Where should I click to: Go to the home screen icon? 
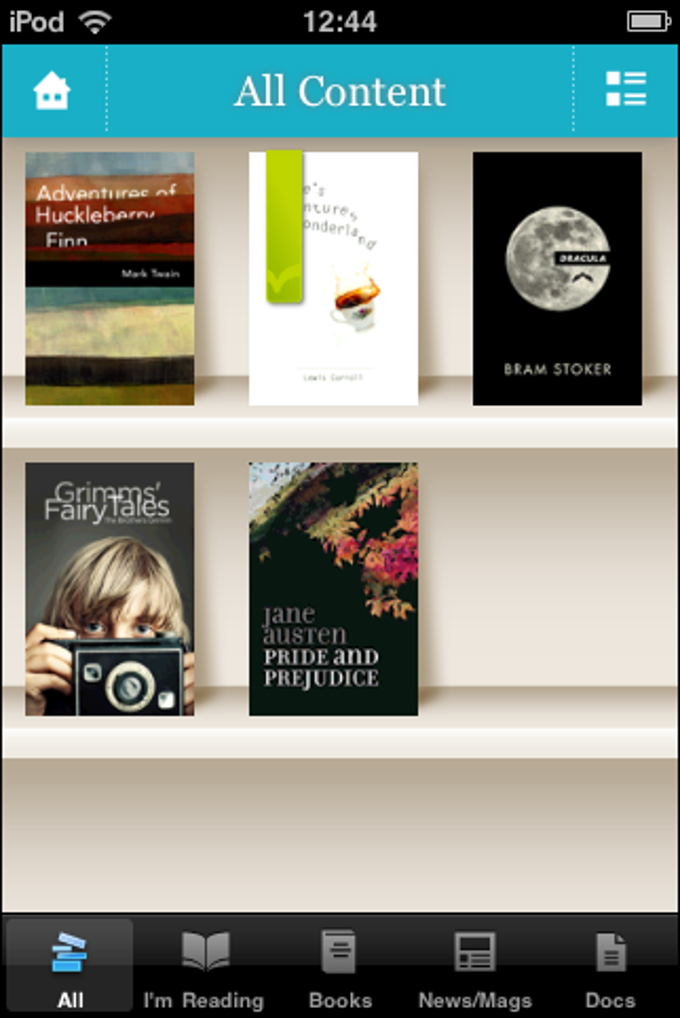click(x=52, y=91)
